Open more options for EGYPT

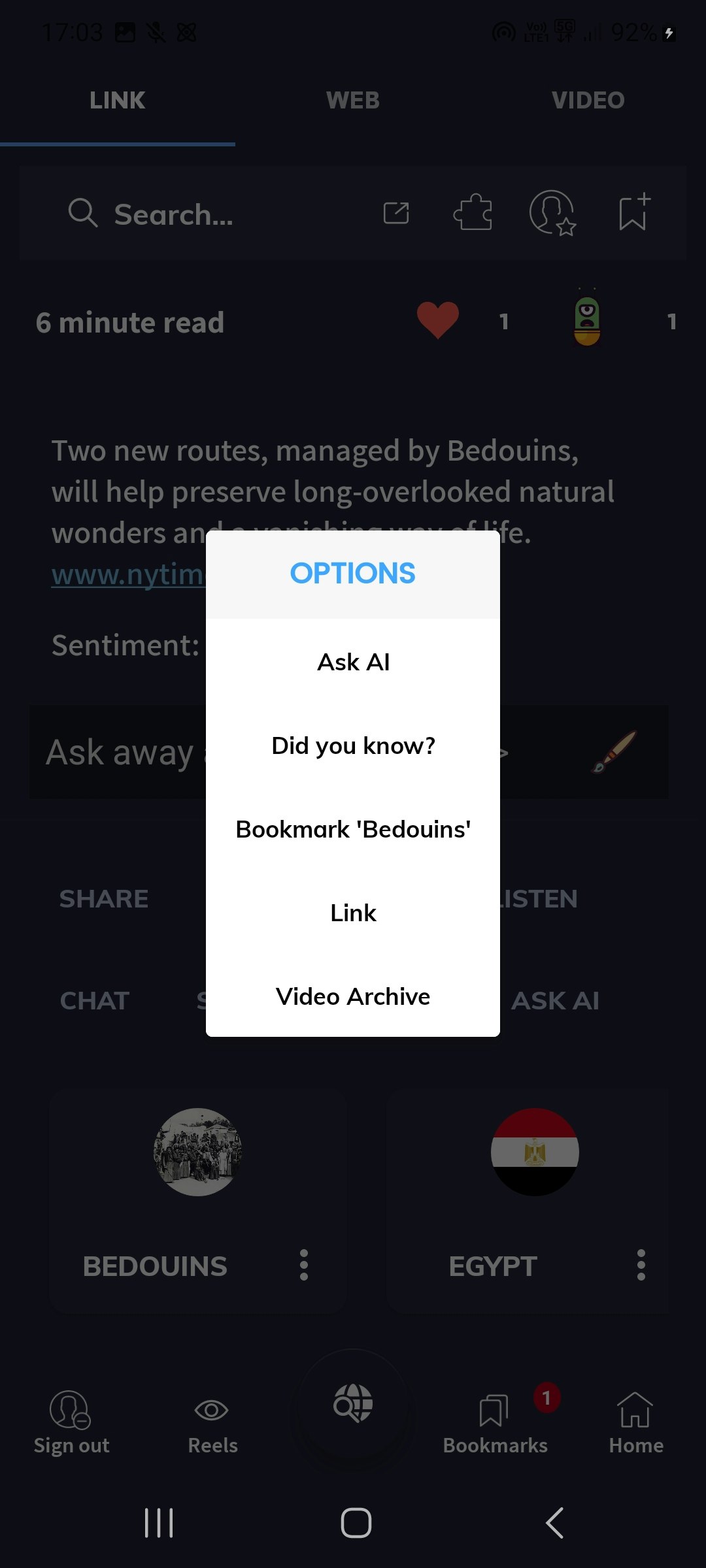pyautogui.click(x=641, y=1265)
